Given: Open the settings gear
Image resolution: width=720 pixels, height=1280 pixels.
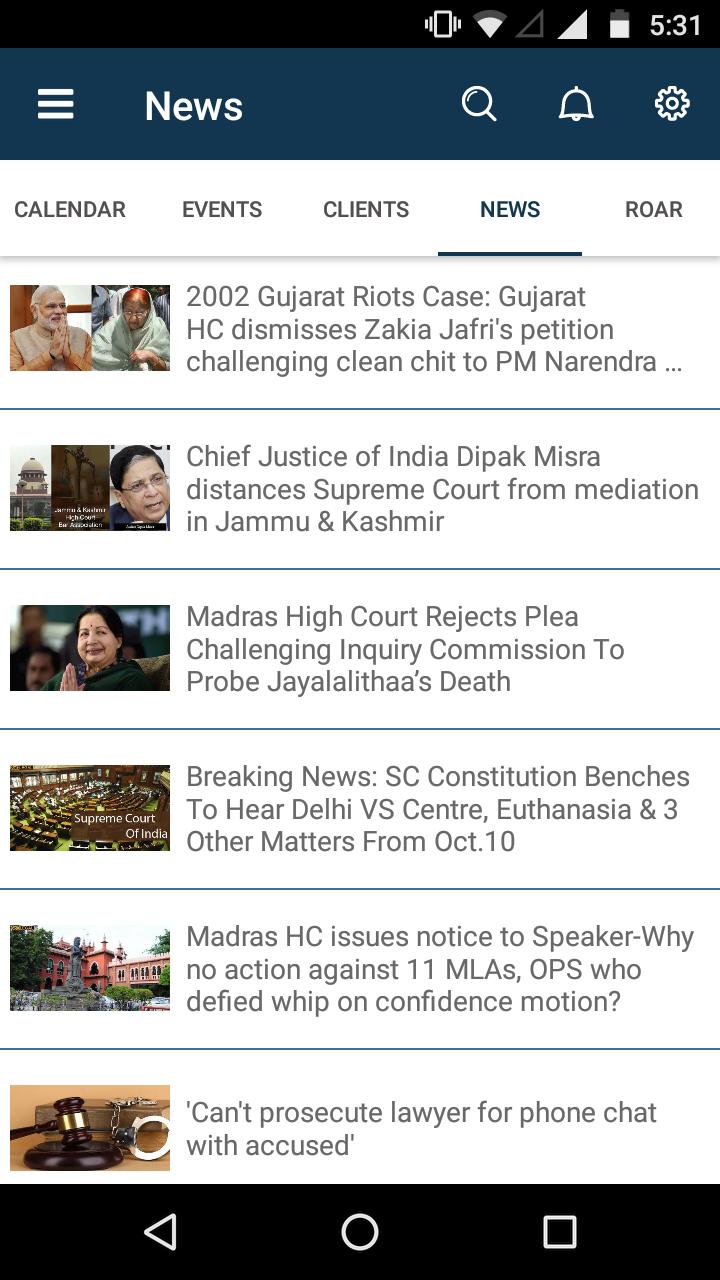Looking at the screenshot, I should click(672, 104).
